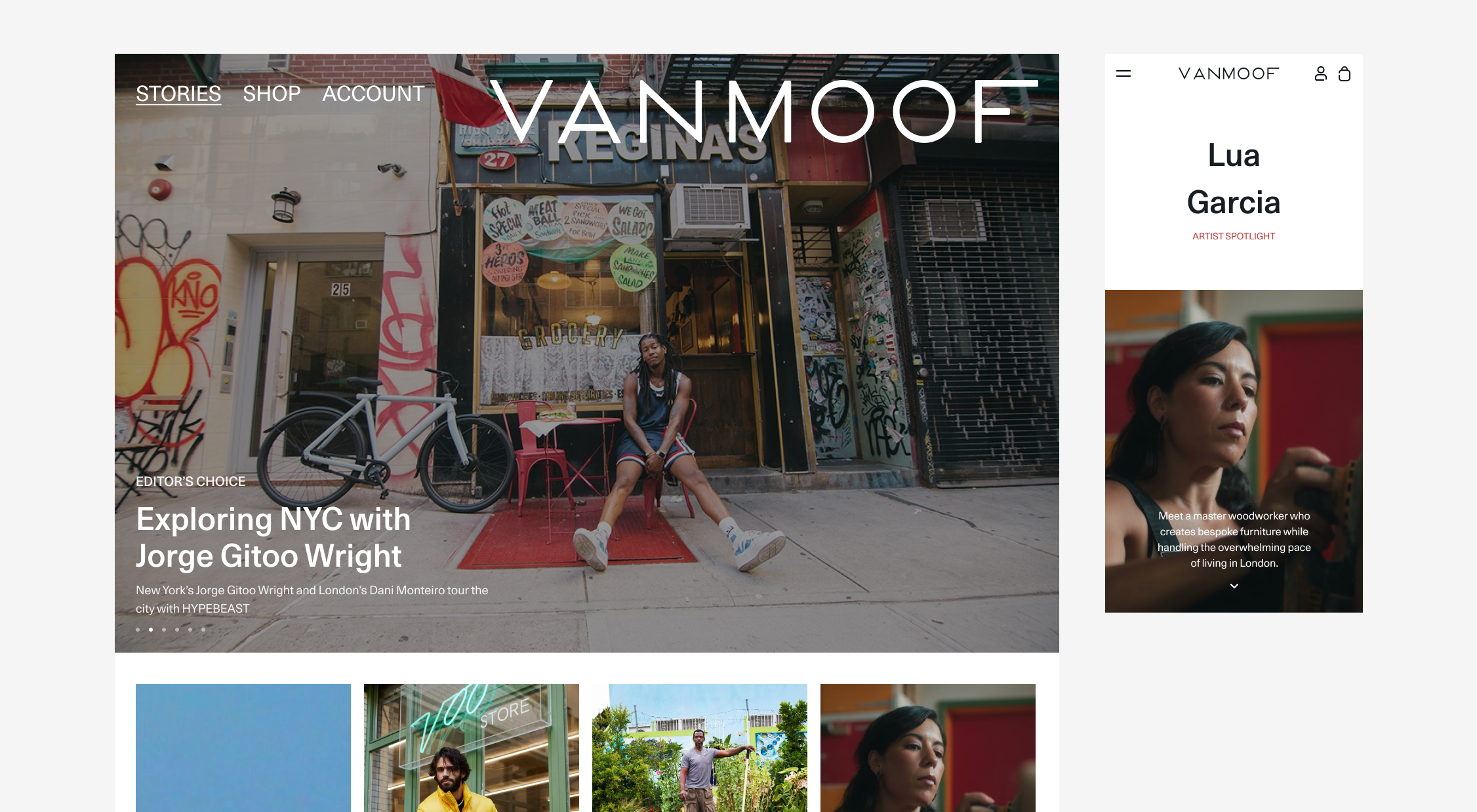Tap the down chevron under the woodworker text
The width and height of the screenshot is (1477, 812).
[x=1234, y=586]
